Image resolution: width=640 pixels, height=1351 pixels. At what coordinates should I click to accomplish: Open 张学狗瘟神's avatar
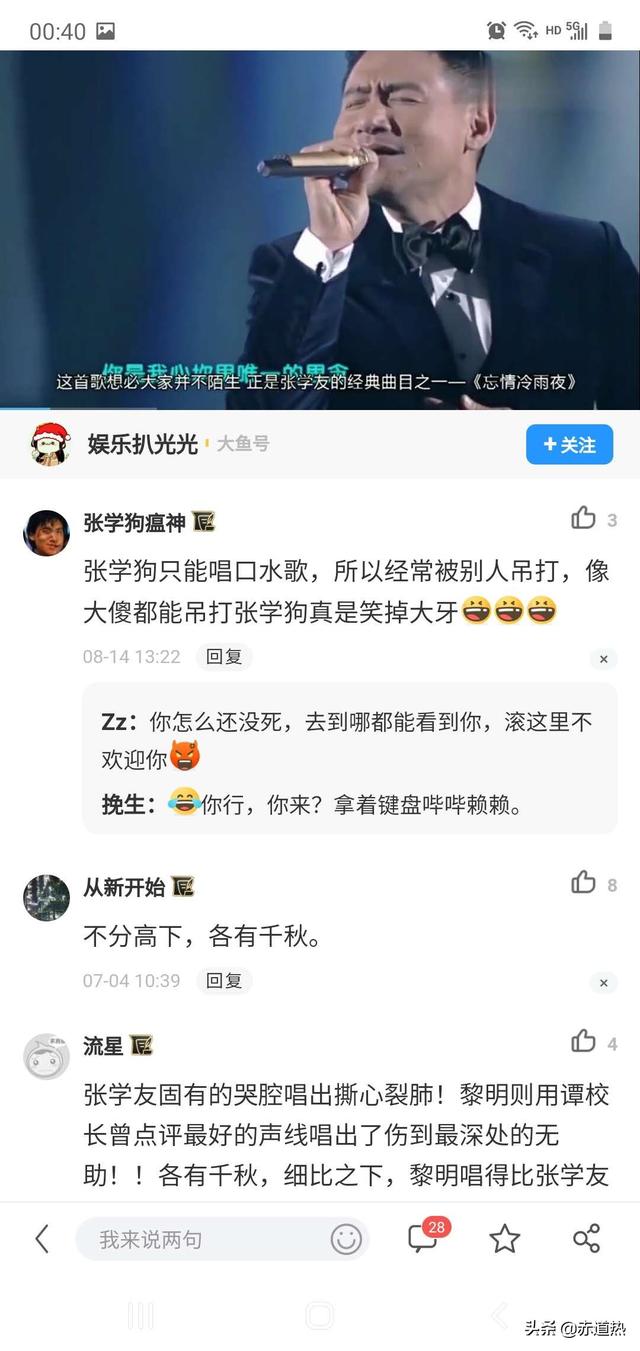click(x=46, y=532)
